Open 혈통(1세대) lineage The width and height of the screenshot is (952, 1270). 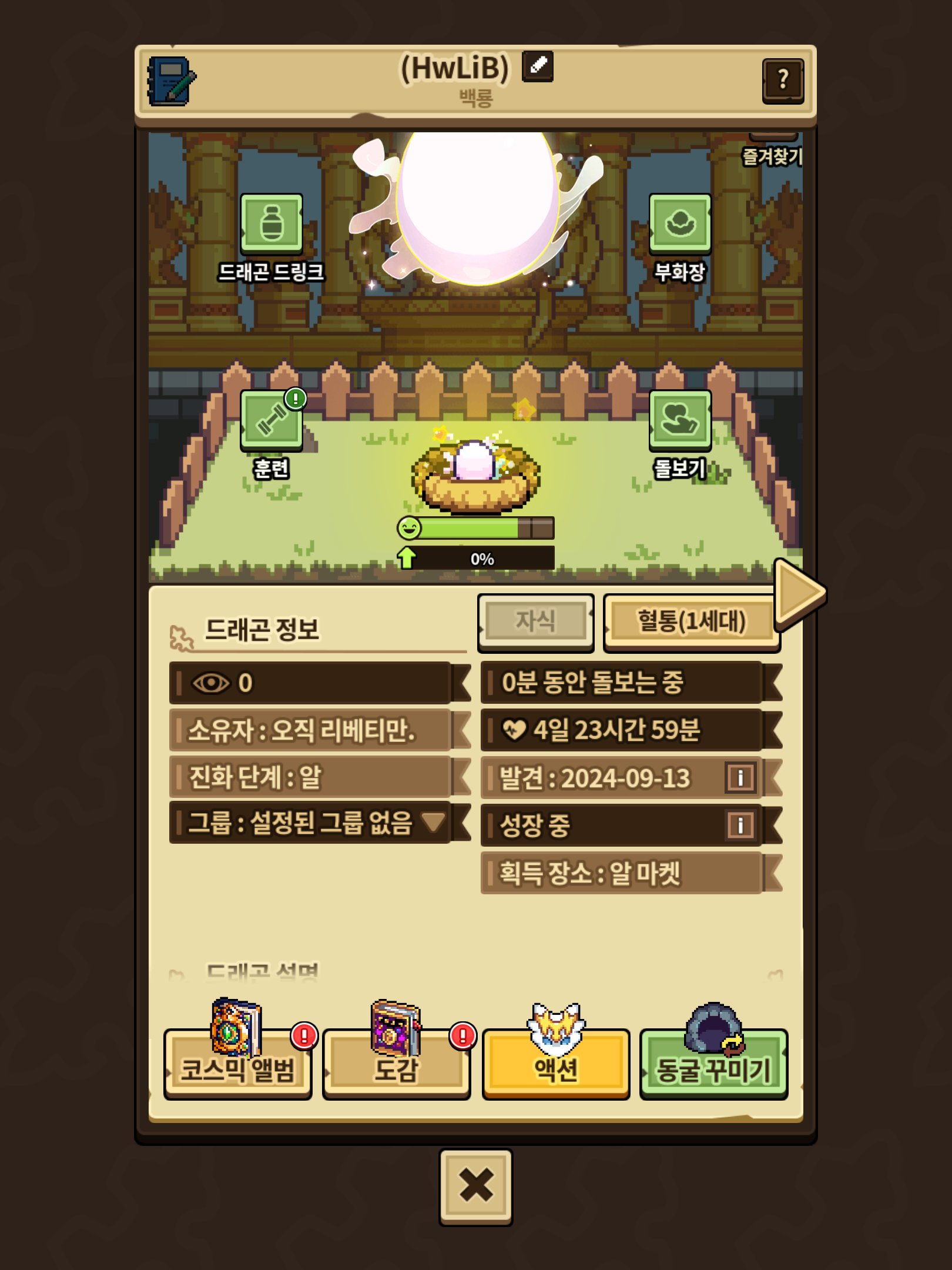[691, 621]
